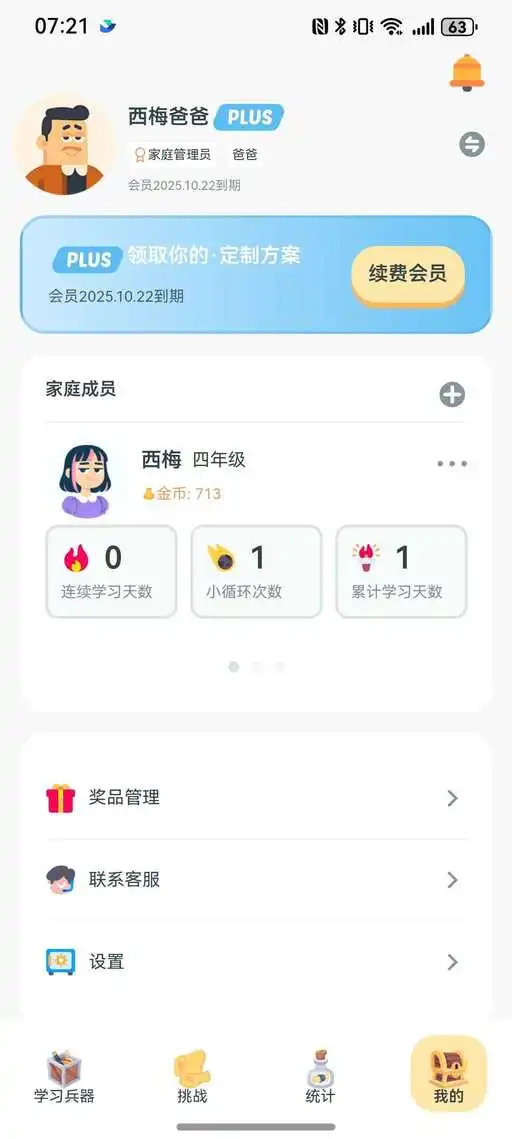Image resolution: width=512 pixels, height=1139 pixels.
Task: Select the 我的 tab
Action: pyautogui.click(x=448, y=1074)
